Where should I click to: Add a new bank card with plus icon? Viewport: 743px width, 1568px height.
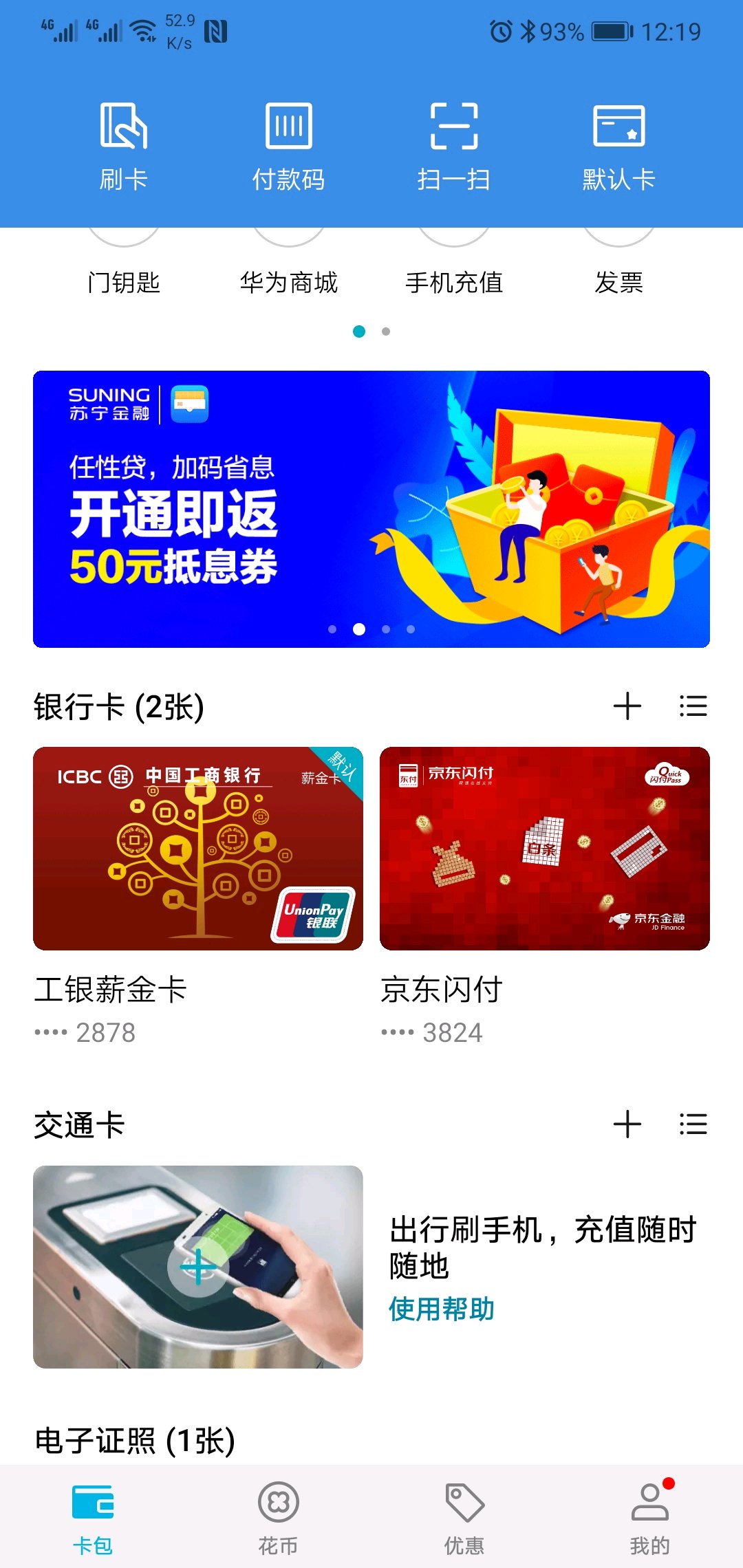627,706
